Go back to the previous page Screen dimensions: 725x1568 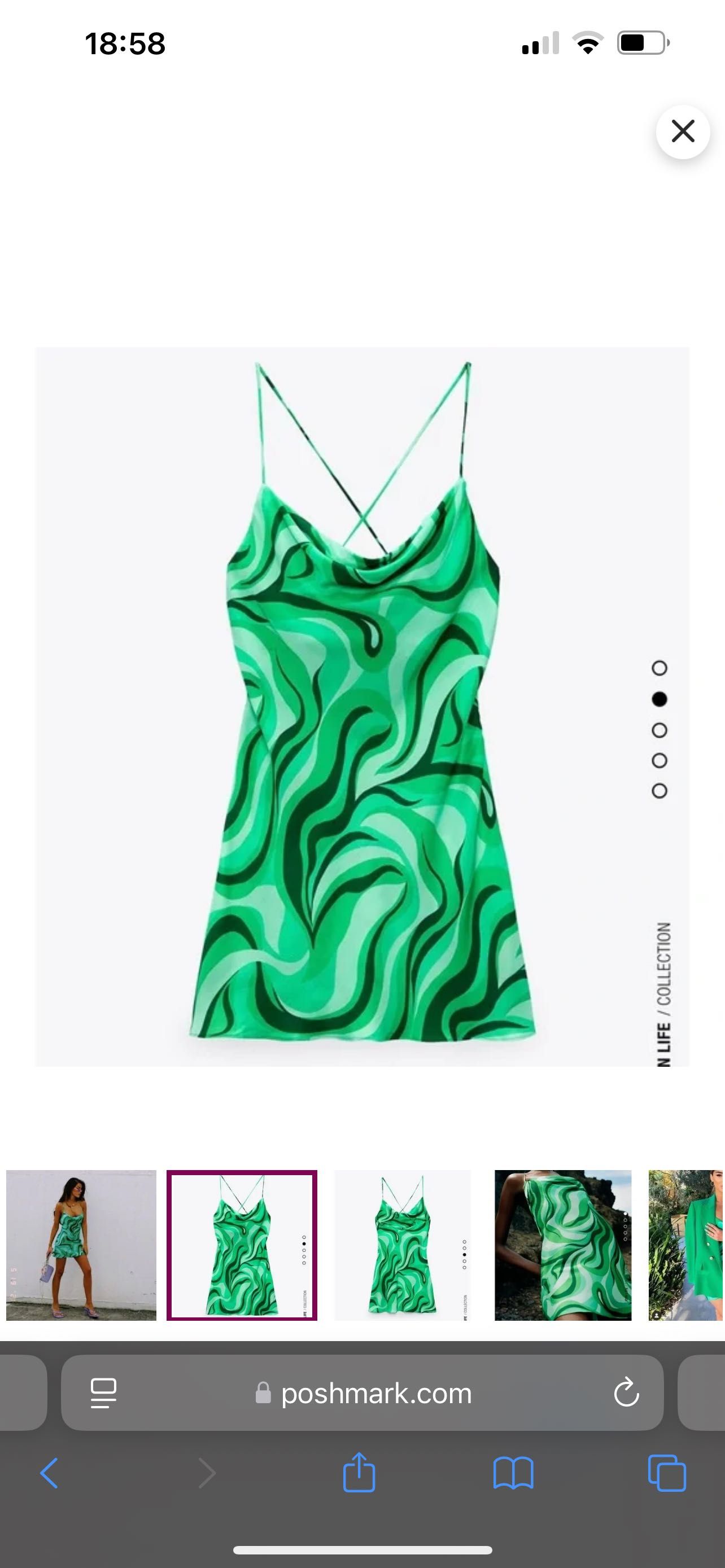(49, 1473)
